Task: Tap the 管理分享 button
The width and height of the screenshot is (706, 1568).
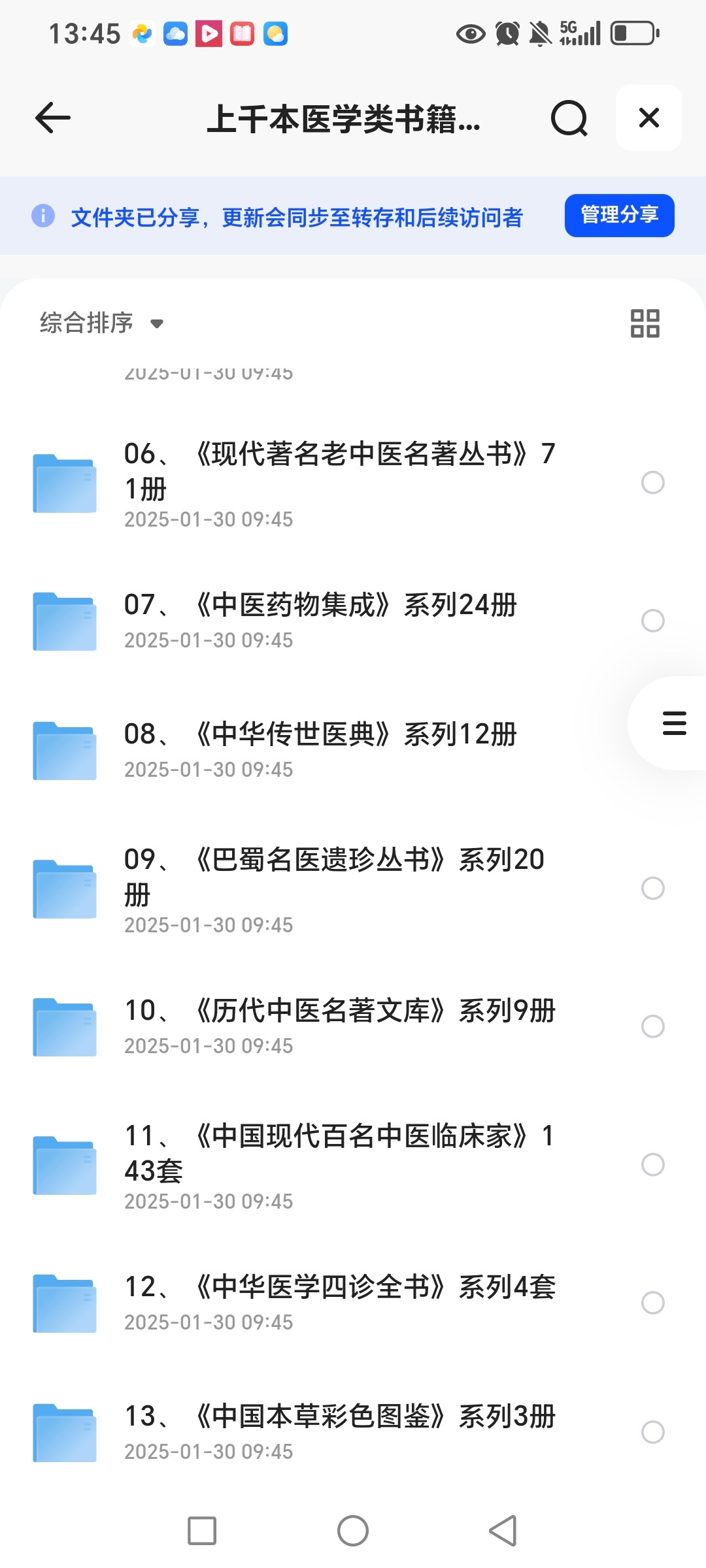Action: pos(619,215)
